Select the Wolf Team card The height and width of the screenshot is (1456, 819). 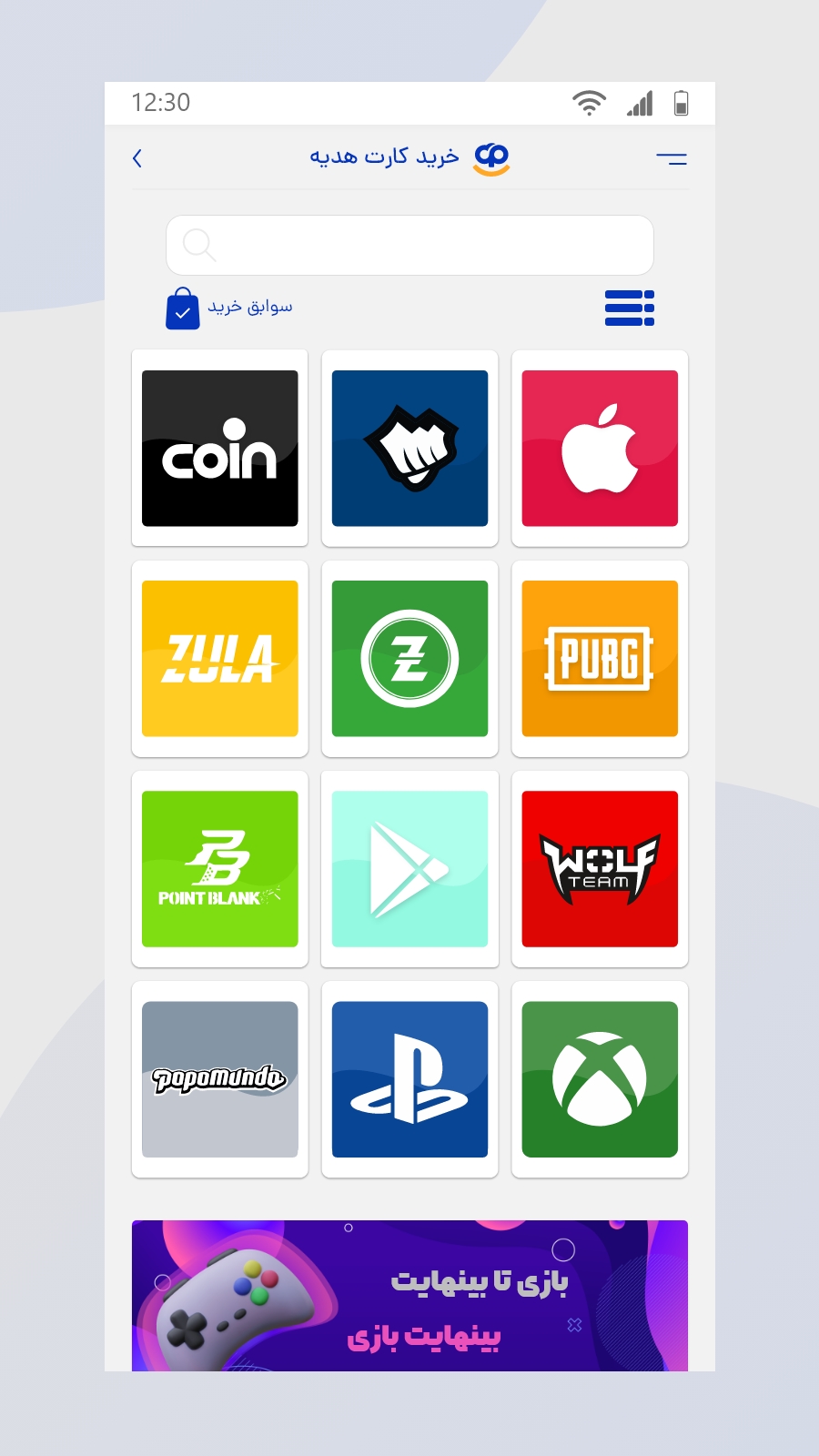[x=600, y=869]
